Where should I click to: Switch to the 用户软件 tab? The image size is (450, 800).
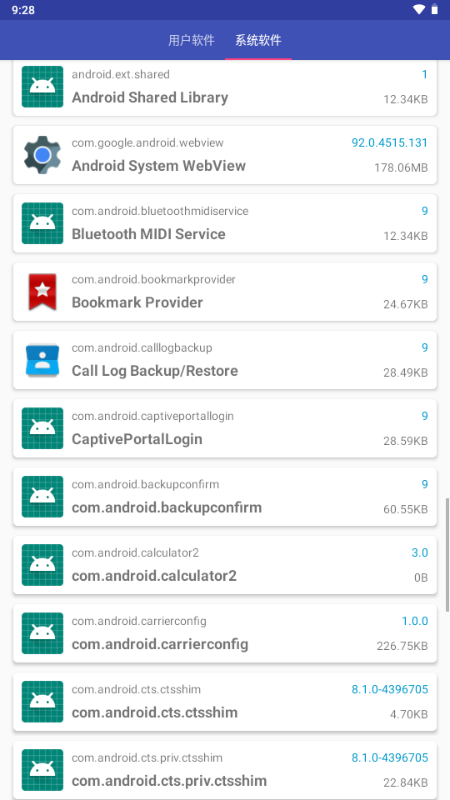point(191,40)
